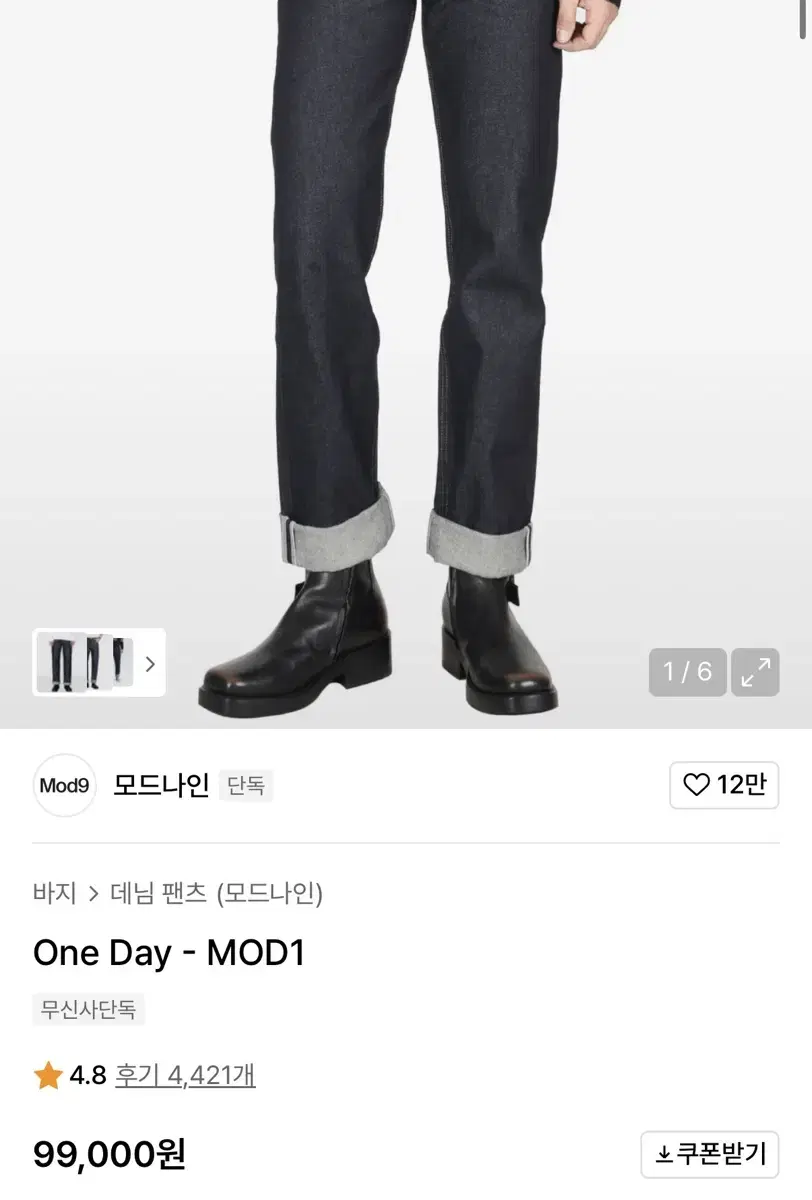The height and width of the screenshot is (1200, 812).
Task: Click the star icon beside the 4.8 rating
Action: point(47,1075)
